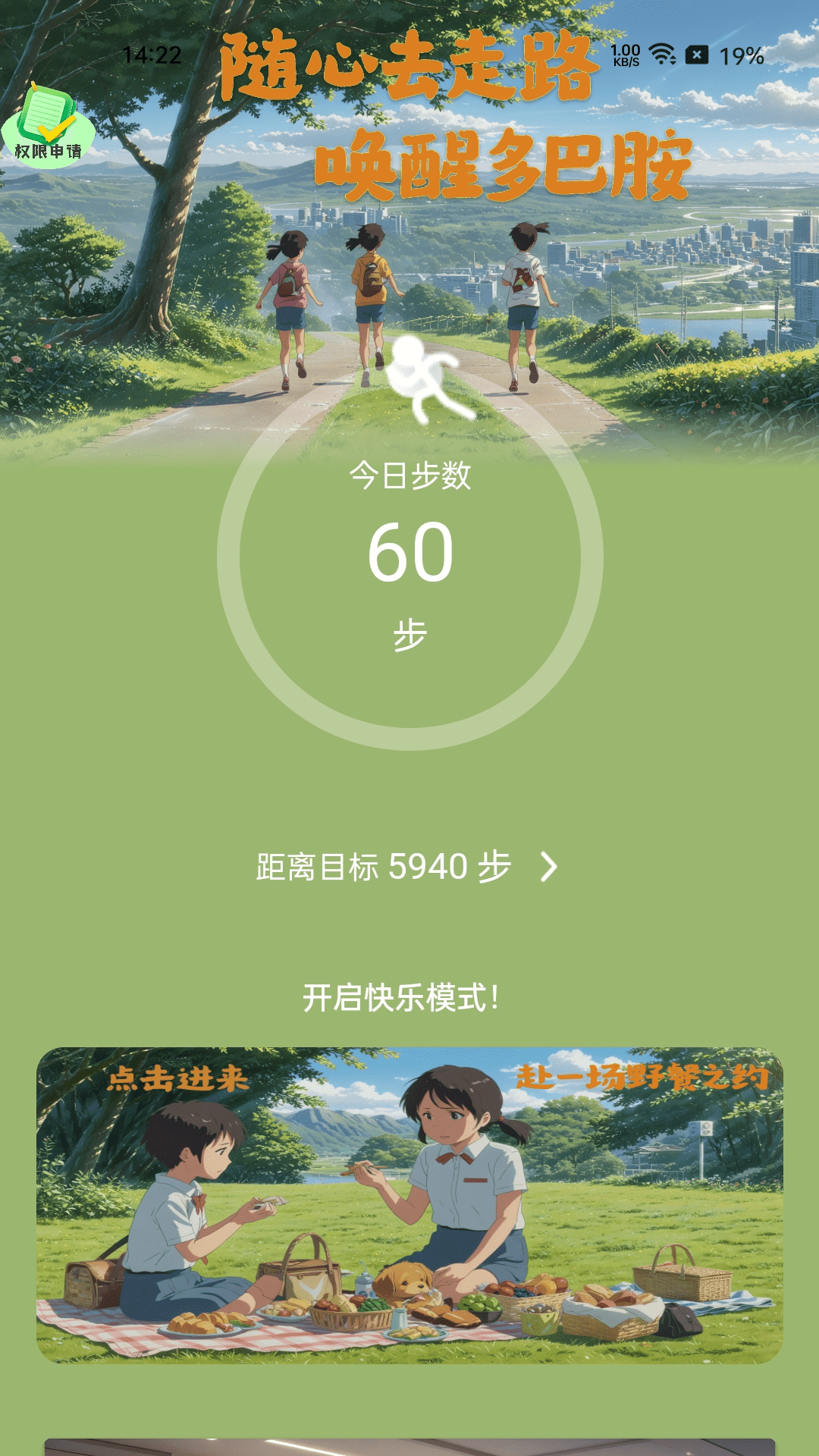Open the 赴一场野餐之约 picnic card
The width and height of the screenshot is (819, 1456).
click(x=409, y=1205)
